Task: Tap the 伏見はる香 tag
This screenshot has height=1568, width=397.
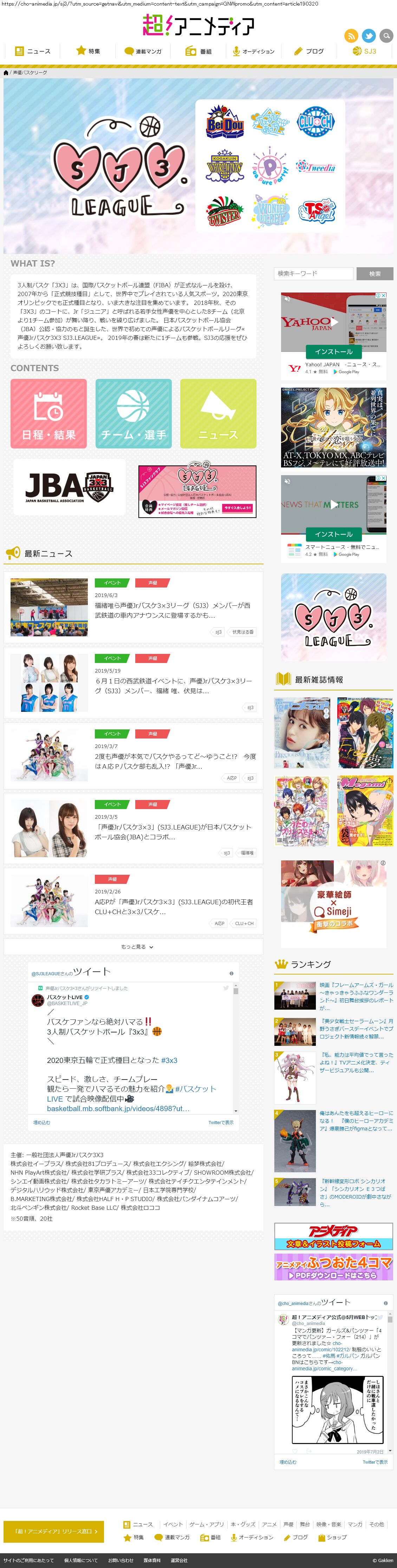Action: click(243, 632)
